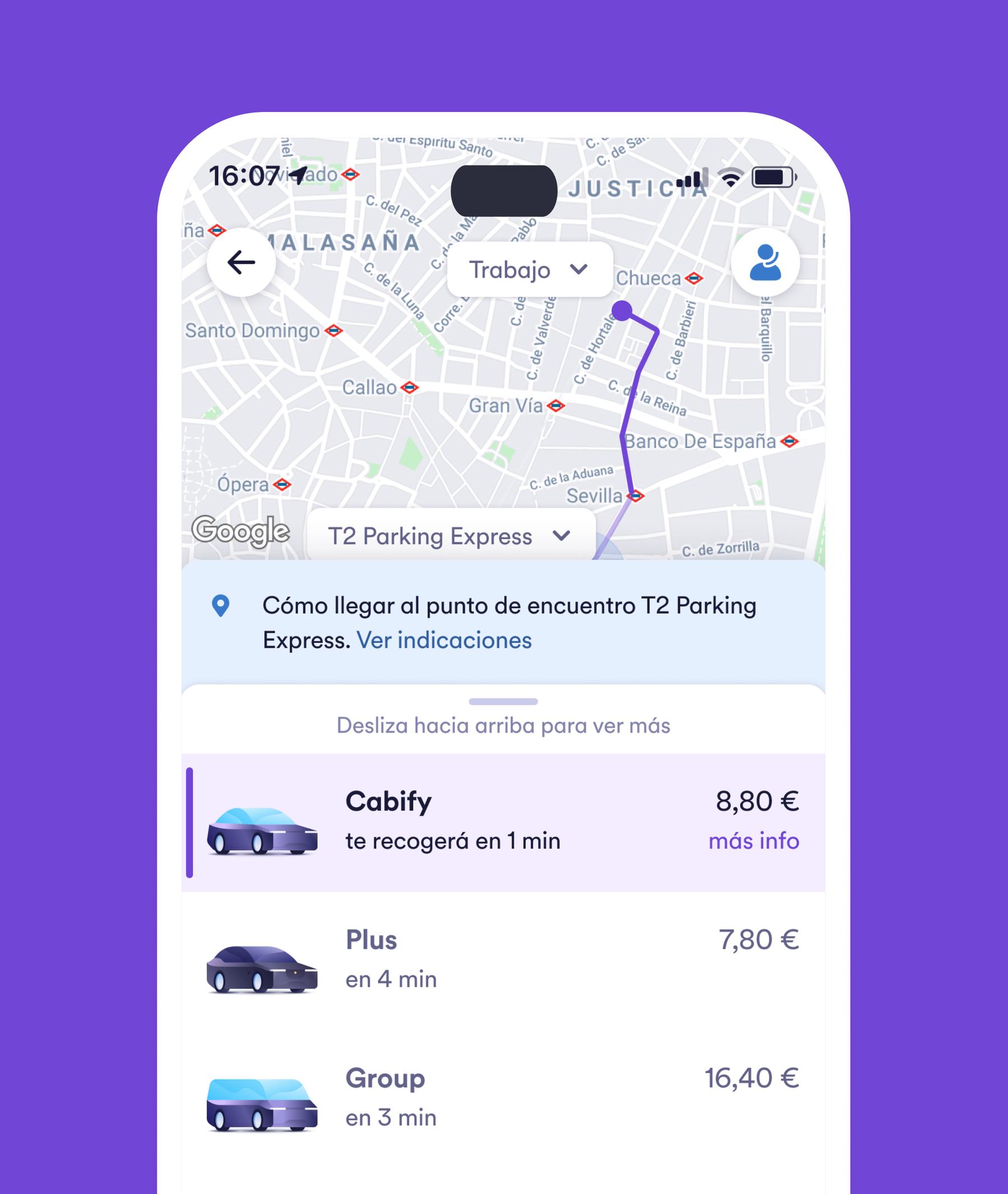Expand the Trabajo destination dropdown
Screen dimensions: 1008x1194
pyautogui.click(x=529, y=269)
